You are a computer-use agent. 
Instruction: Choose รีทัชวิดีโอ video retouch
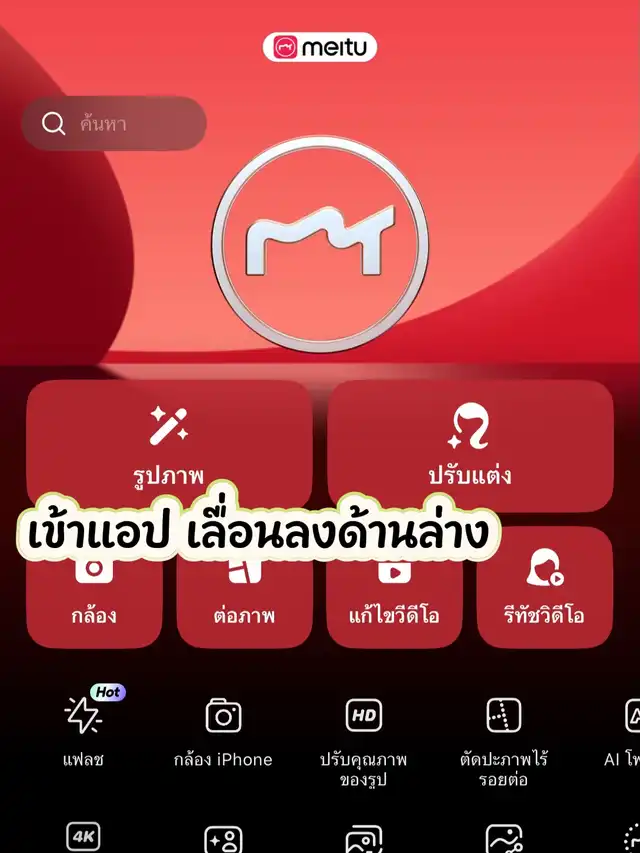pyautogui.click(x=545, y=590)
